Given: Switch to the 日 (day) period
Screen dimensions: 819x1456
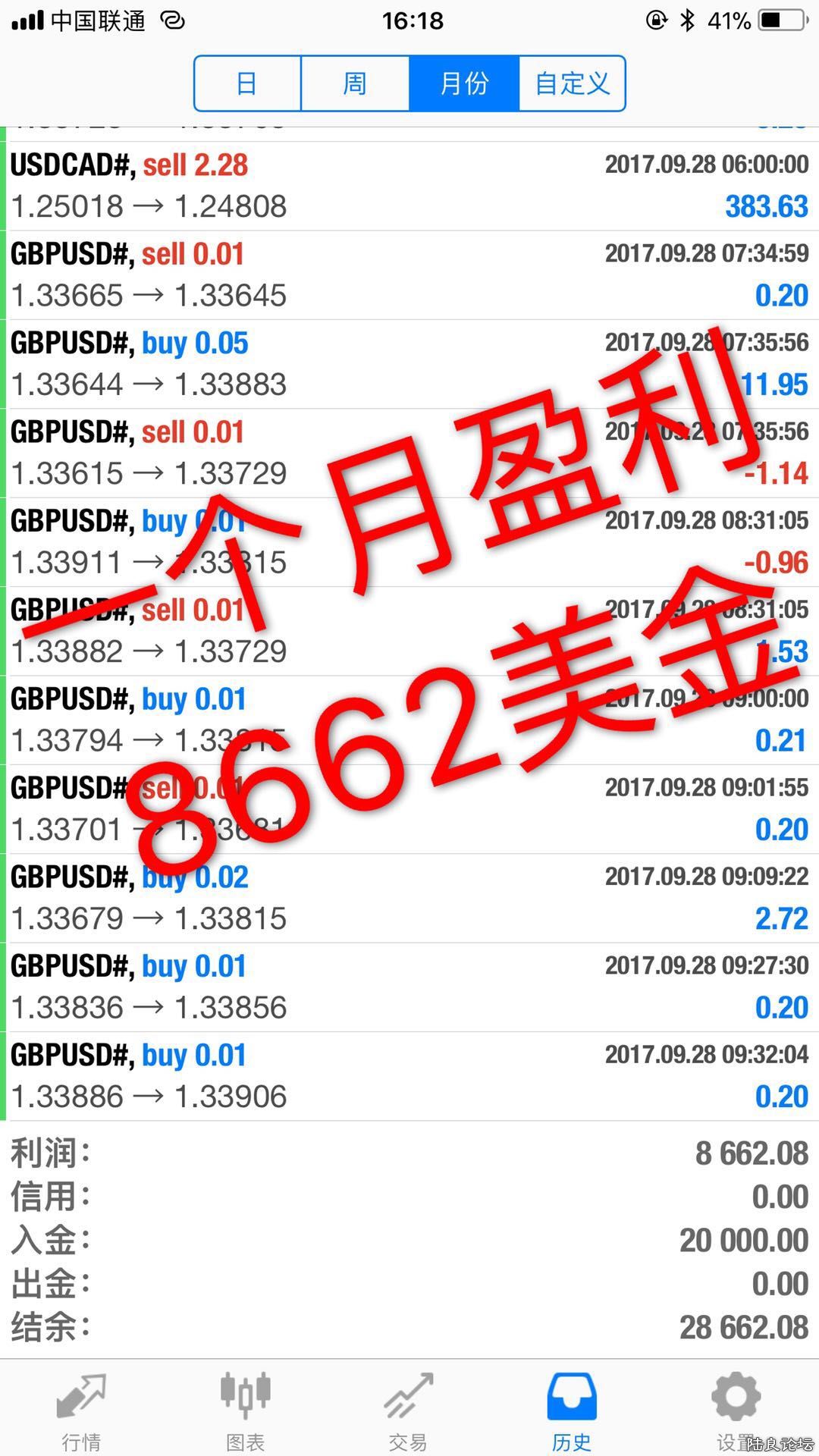Looking at the screenshot, I should [x=247, y=83].
